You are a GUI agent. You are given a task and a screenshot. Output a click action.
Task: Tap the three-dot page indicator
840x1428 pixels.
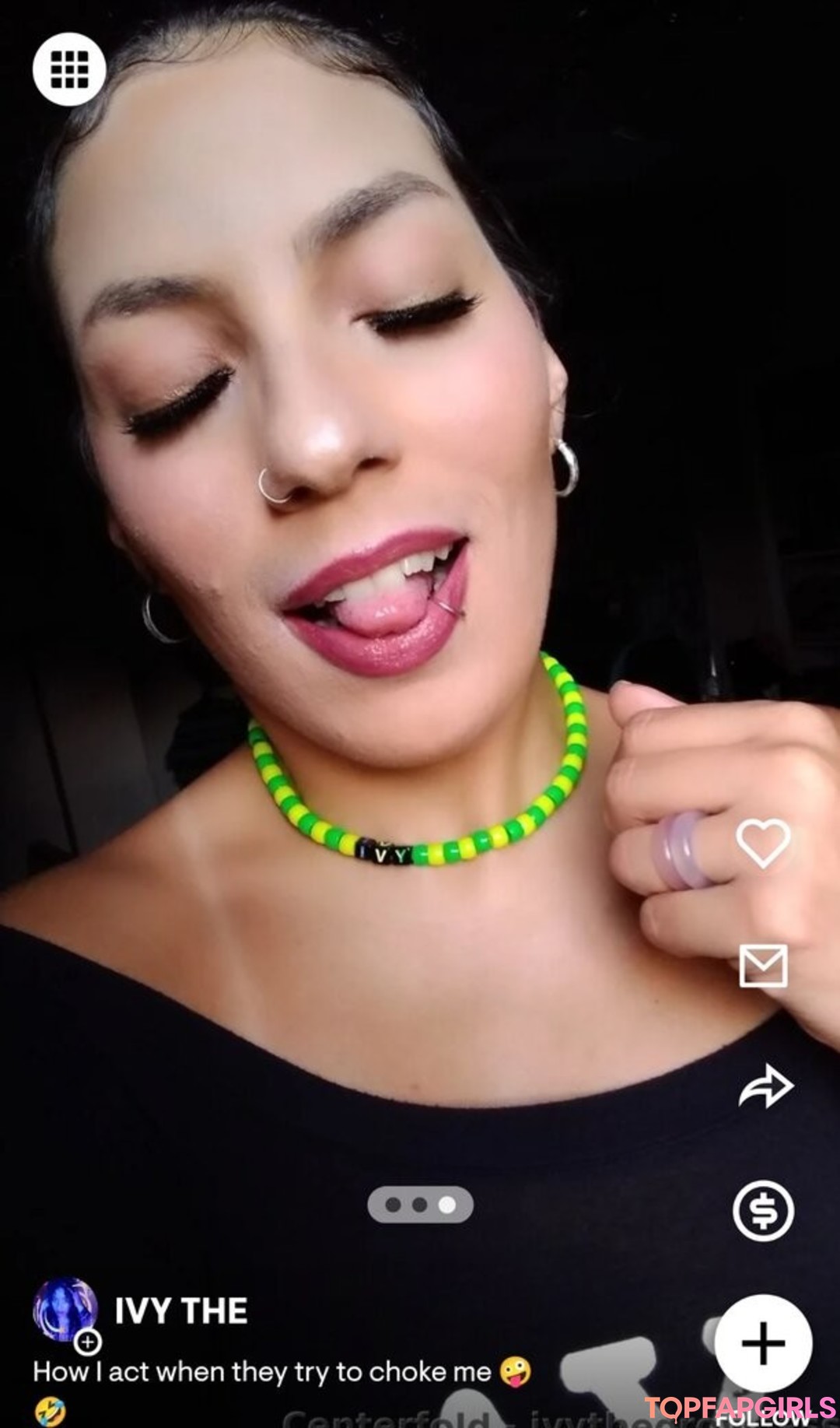[420, 1205]
